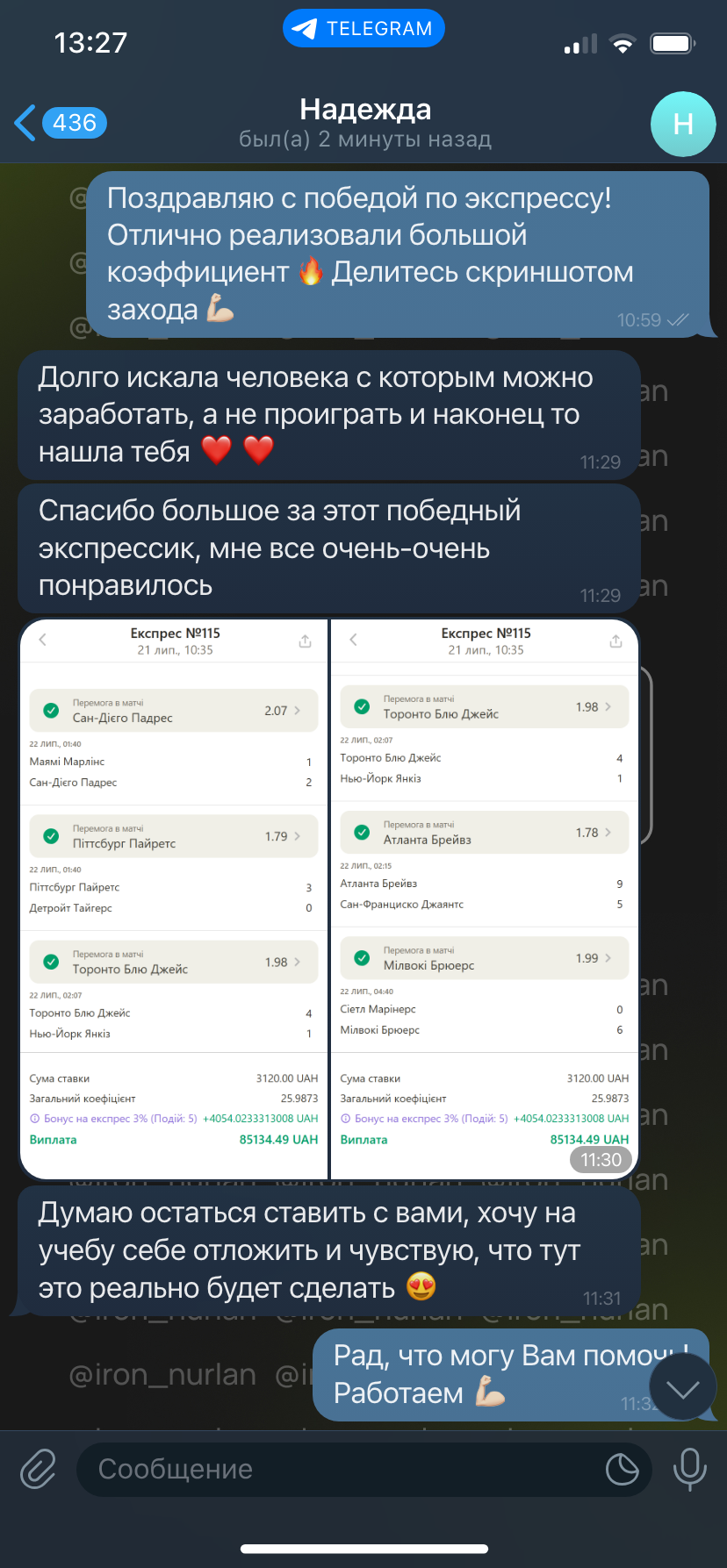Image resolution: width=727 pixels, height=1568 pixels.
Task: Return to previous app via Telegram pill
Action: pyautogui.click(x=363, y=29)
